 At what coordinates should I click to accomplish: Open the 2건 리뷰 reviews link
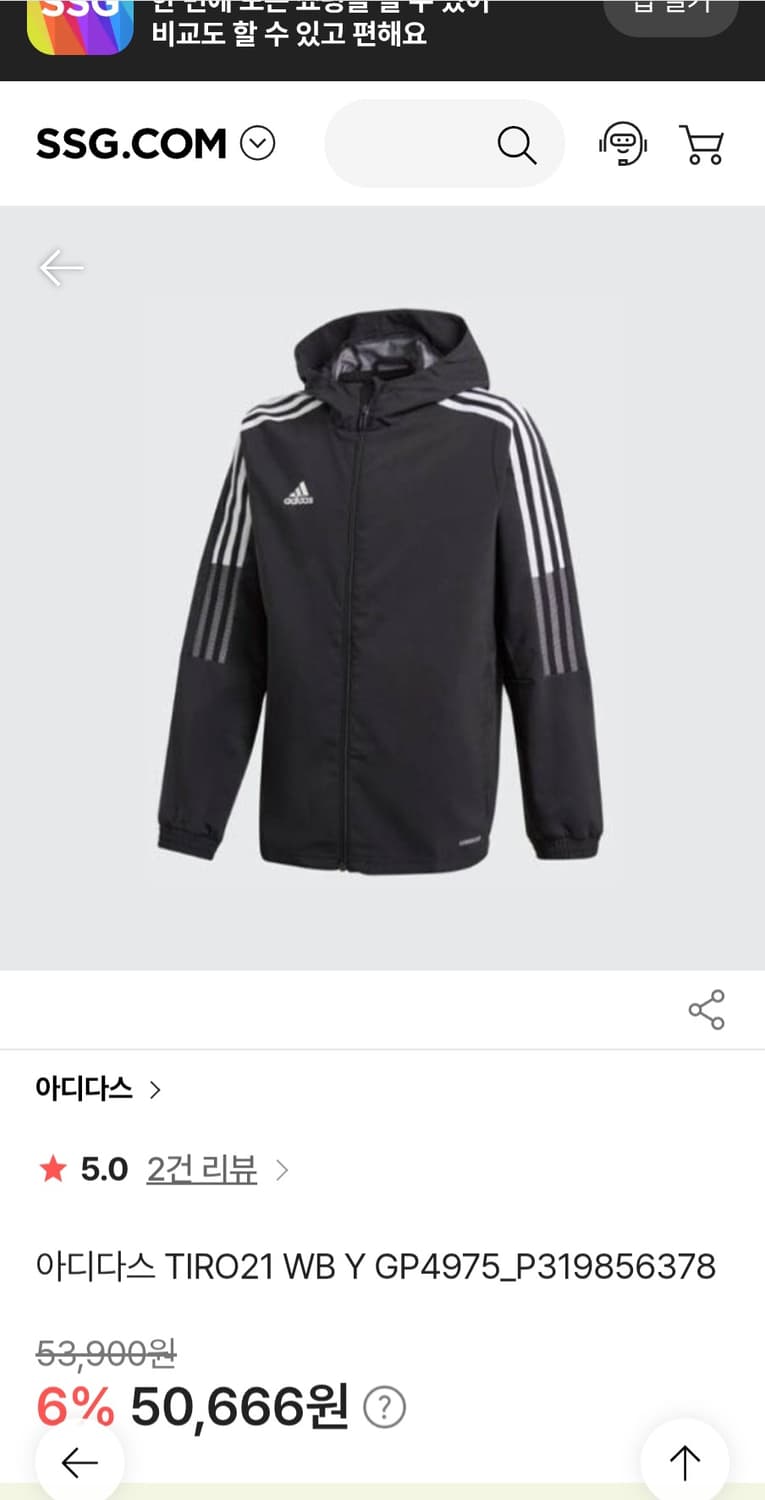[x=201, y=1169]
